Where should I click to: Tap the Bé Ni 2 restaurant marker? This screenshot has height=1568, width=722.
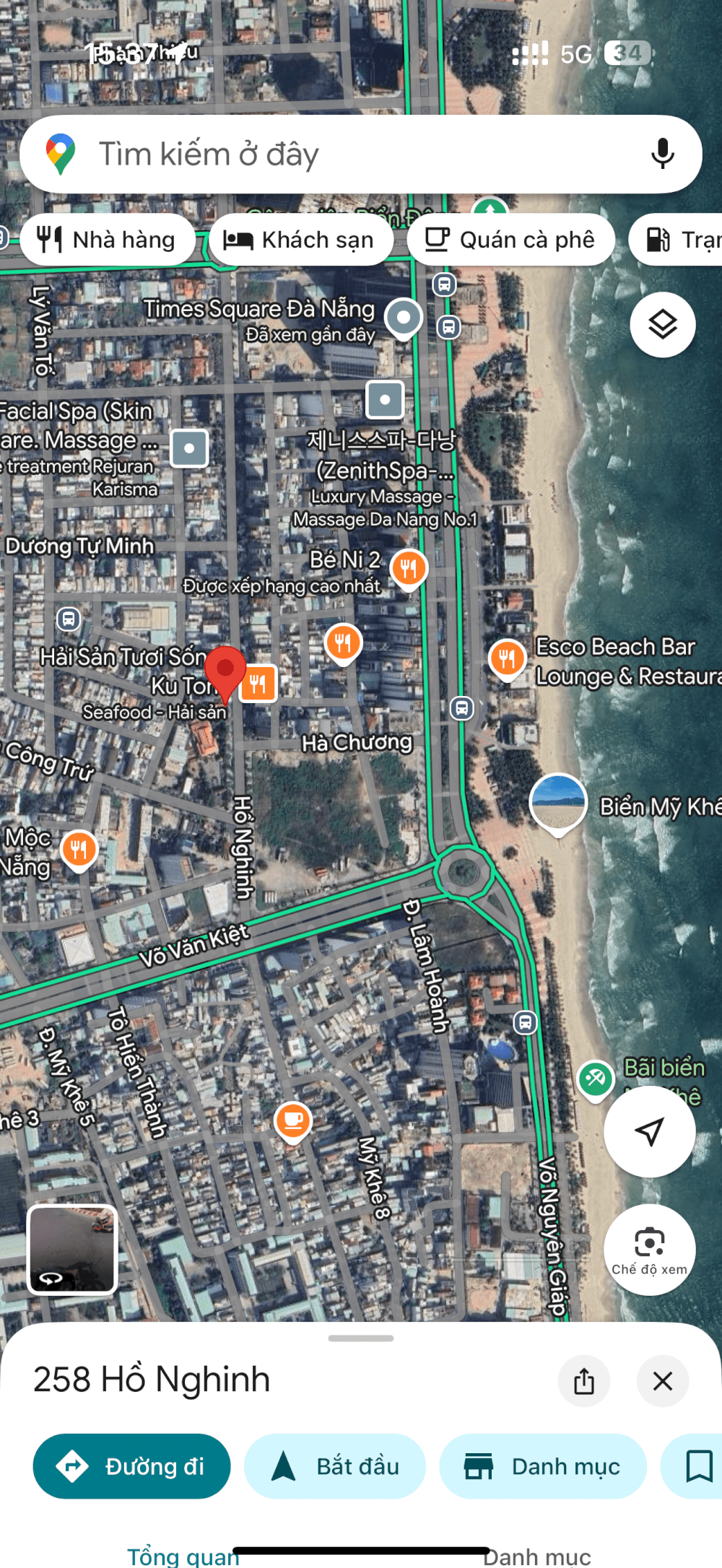(x=409, y=569)
